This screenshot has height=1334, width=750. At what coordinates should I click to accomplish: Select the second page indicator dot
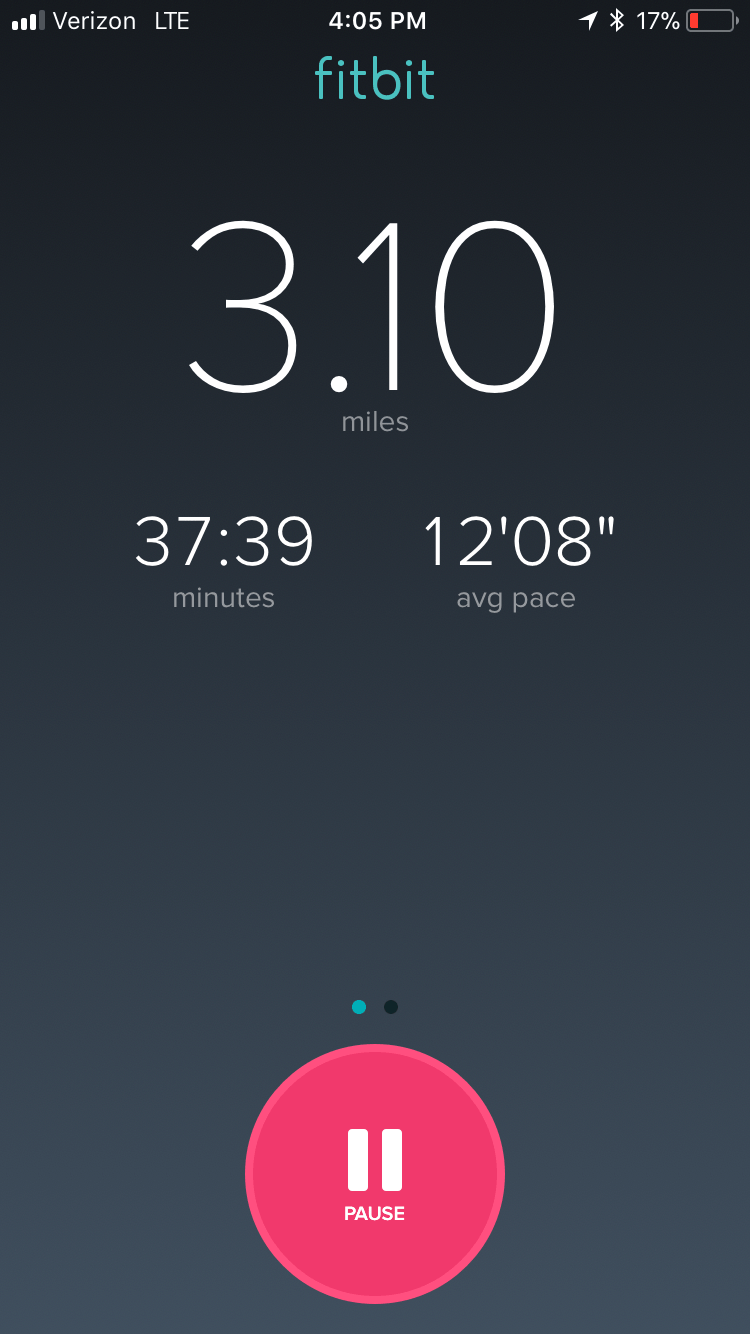[391, 1007]
